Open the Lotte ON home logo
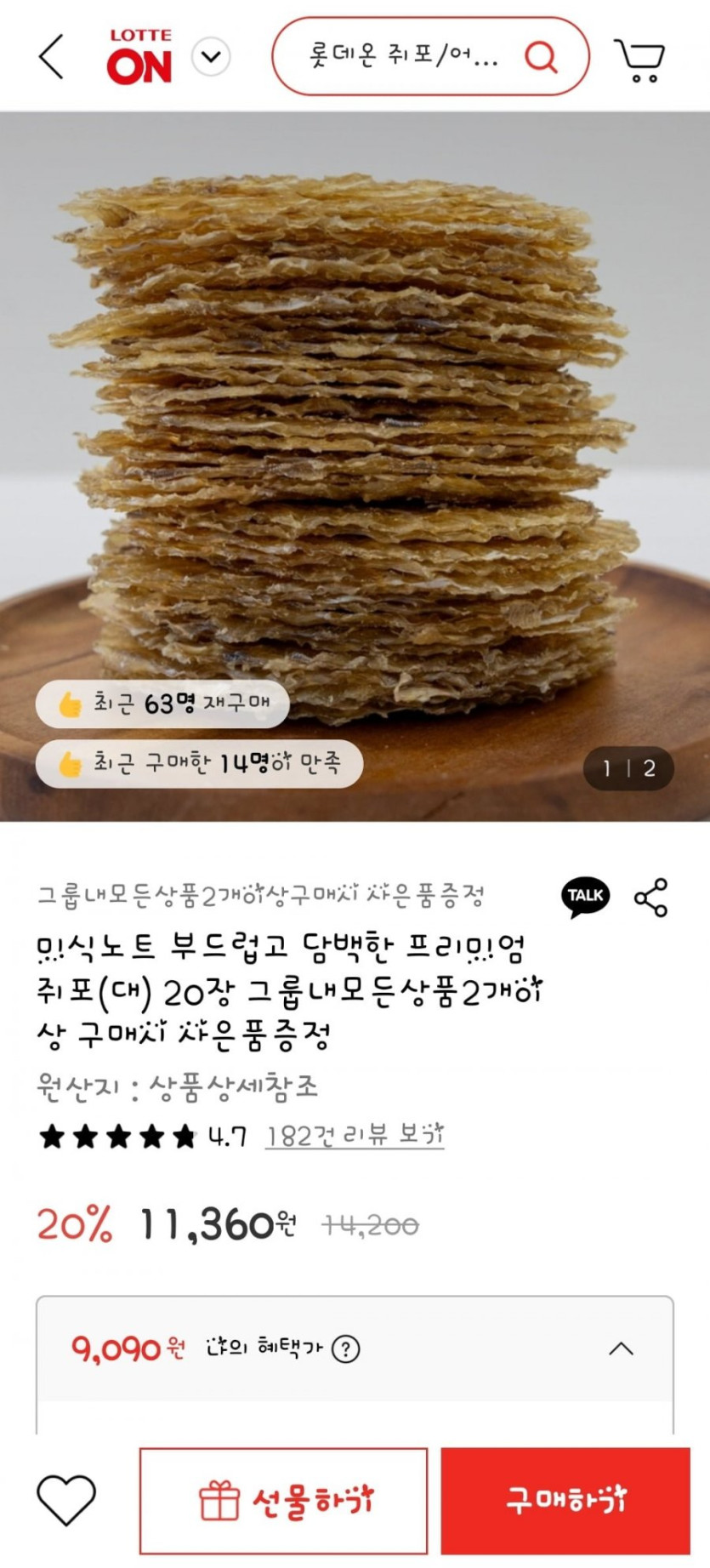 click(x=139, y=58)
